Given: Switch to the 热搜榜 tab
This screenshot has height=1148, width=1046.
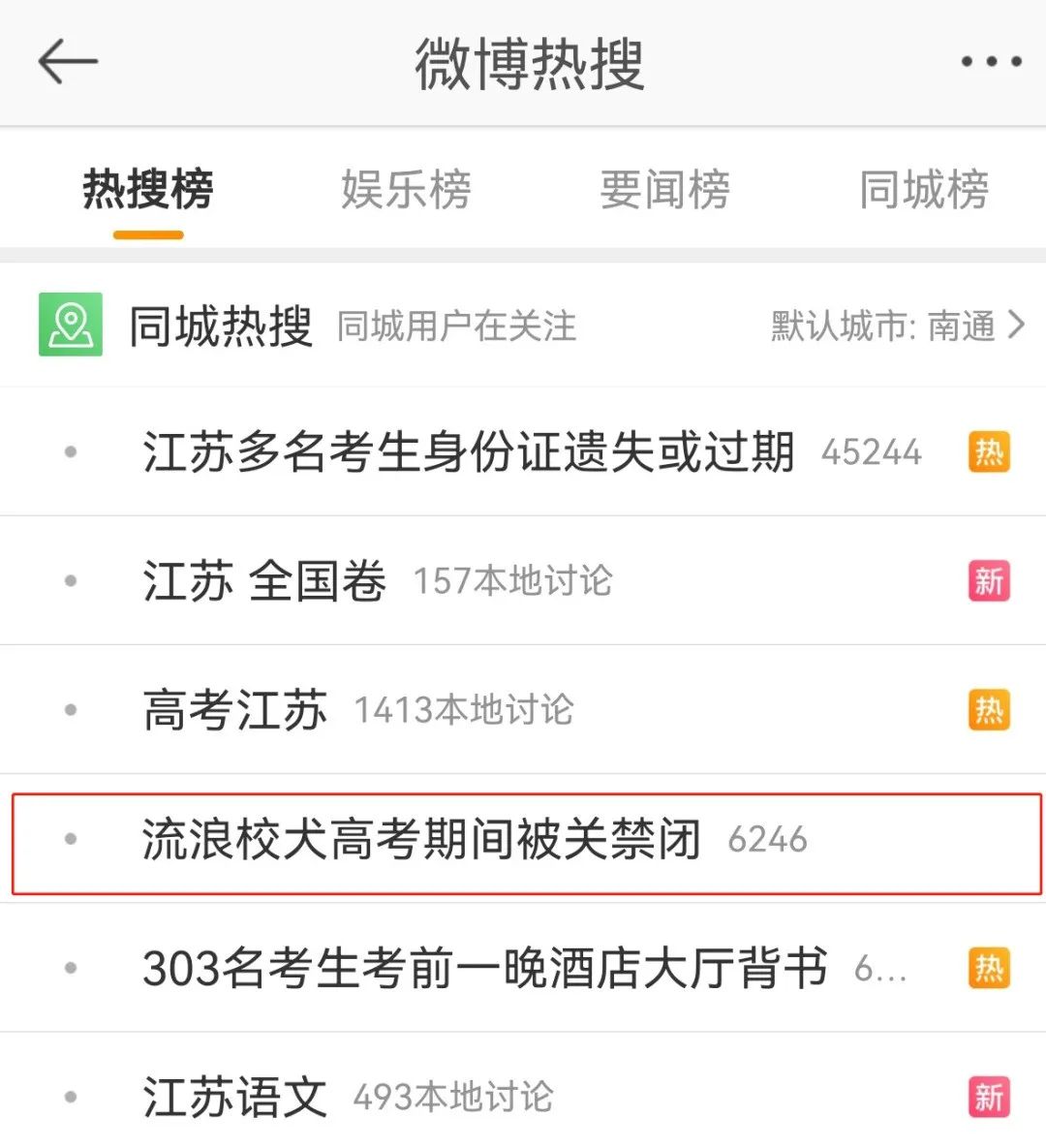Looking at the screenshot, I should tap(148, 189).
